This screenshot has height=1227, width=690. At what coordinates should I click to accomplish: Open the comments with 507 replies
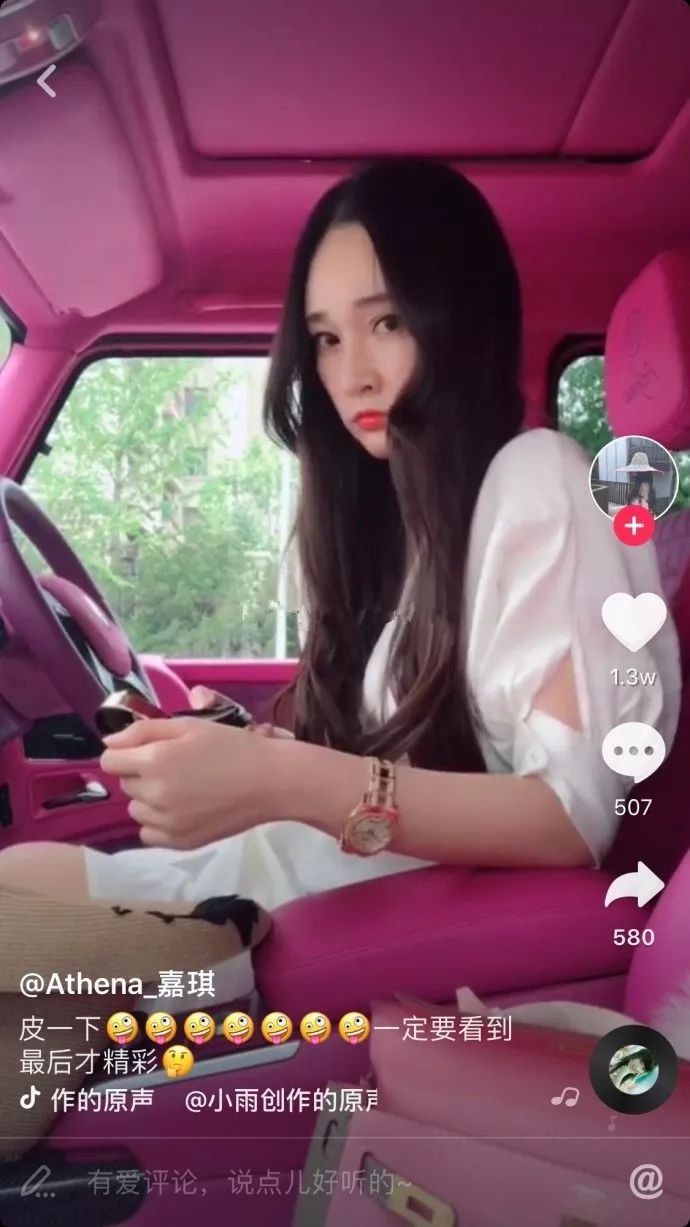coord(633,752)
